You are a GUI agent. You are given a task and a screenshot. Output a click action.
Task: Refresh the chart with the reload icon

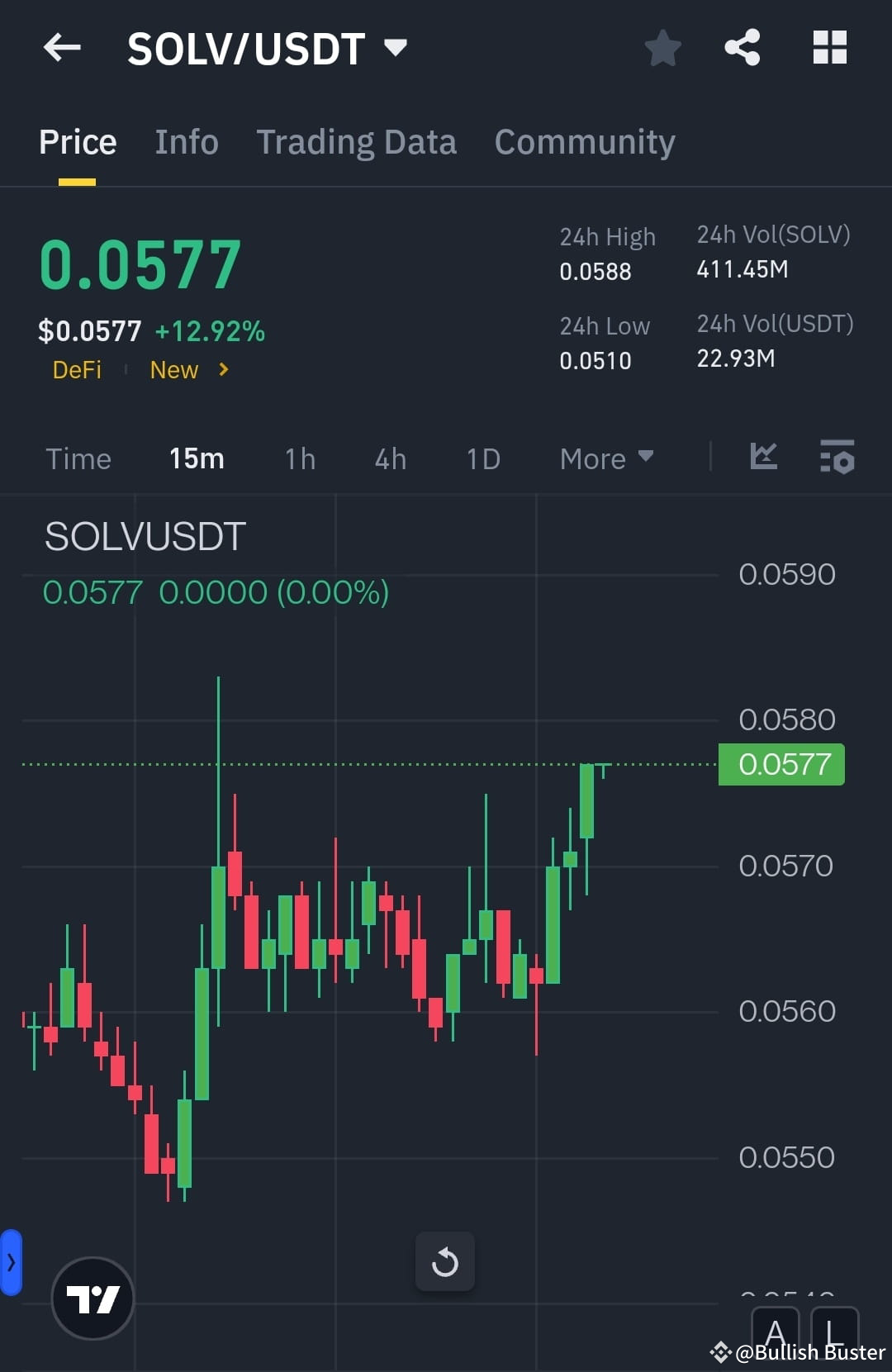[x=445, y=1261]
